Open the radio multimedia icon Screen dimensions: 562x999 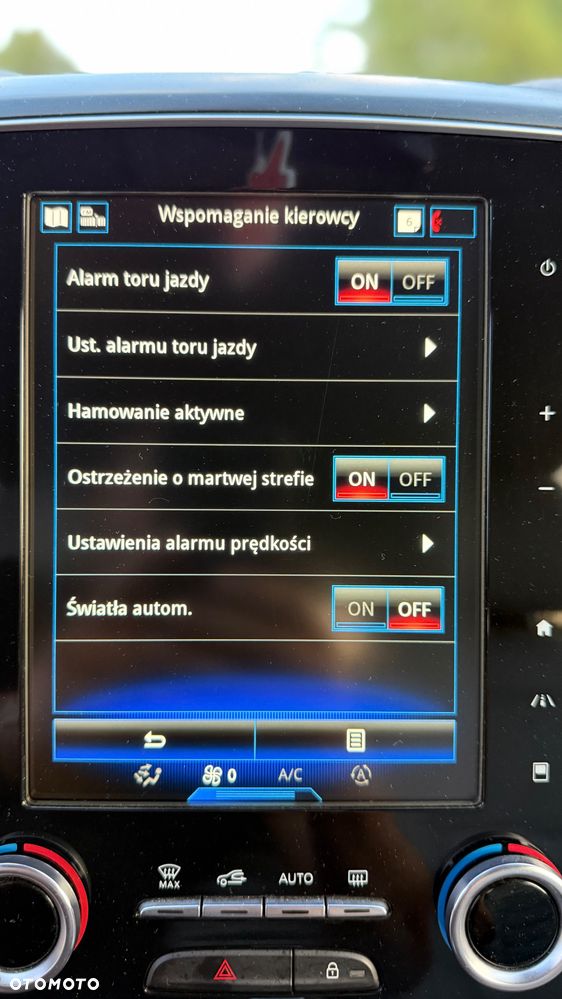93,217
